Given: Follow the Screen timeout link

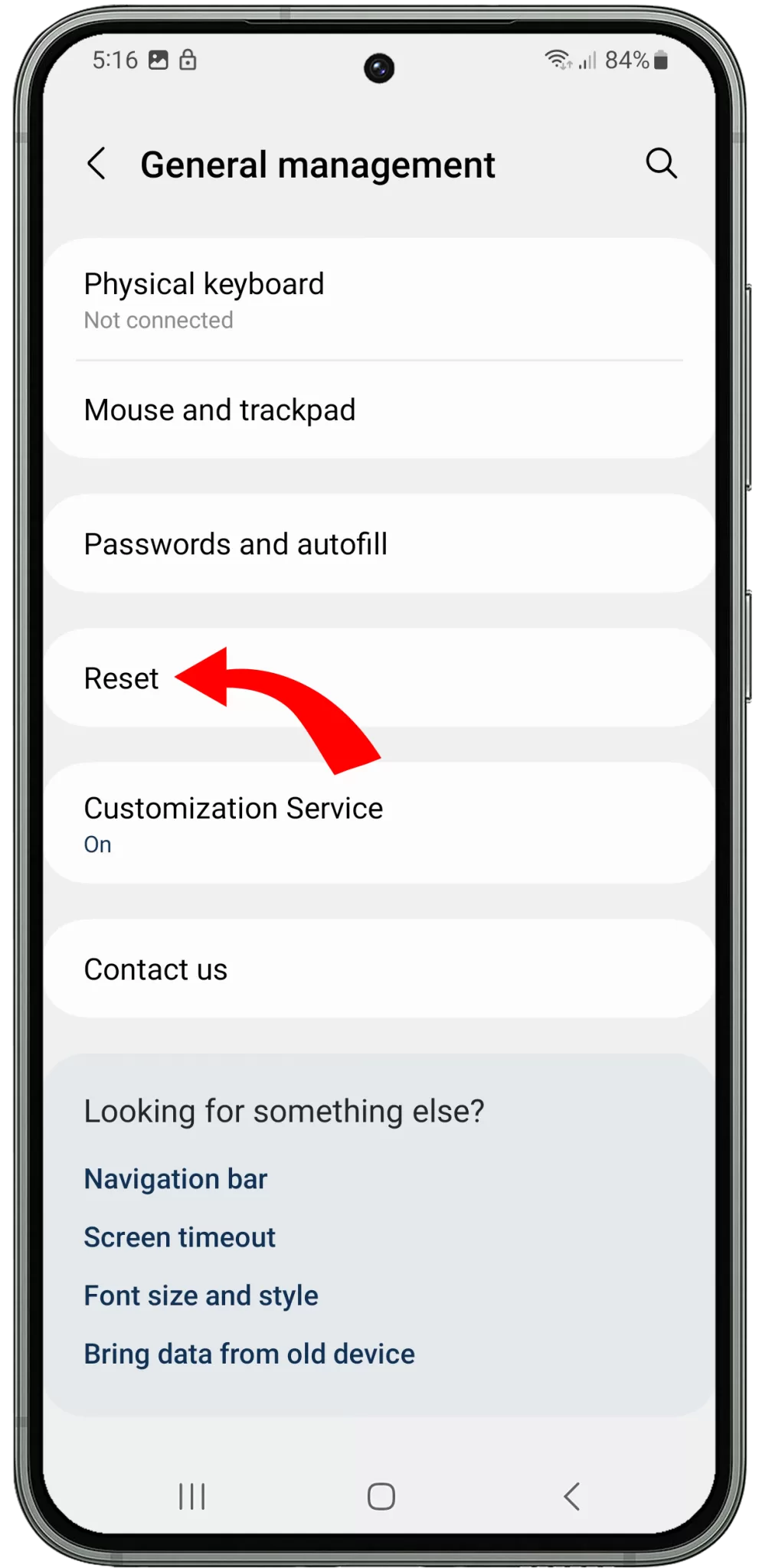Looking at the screenshot, I should click(179, 1237).
